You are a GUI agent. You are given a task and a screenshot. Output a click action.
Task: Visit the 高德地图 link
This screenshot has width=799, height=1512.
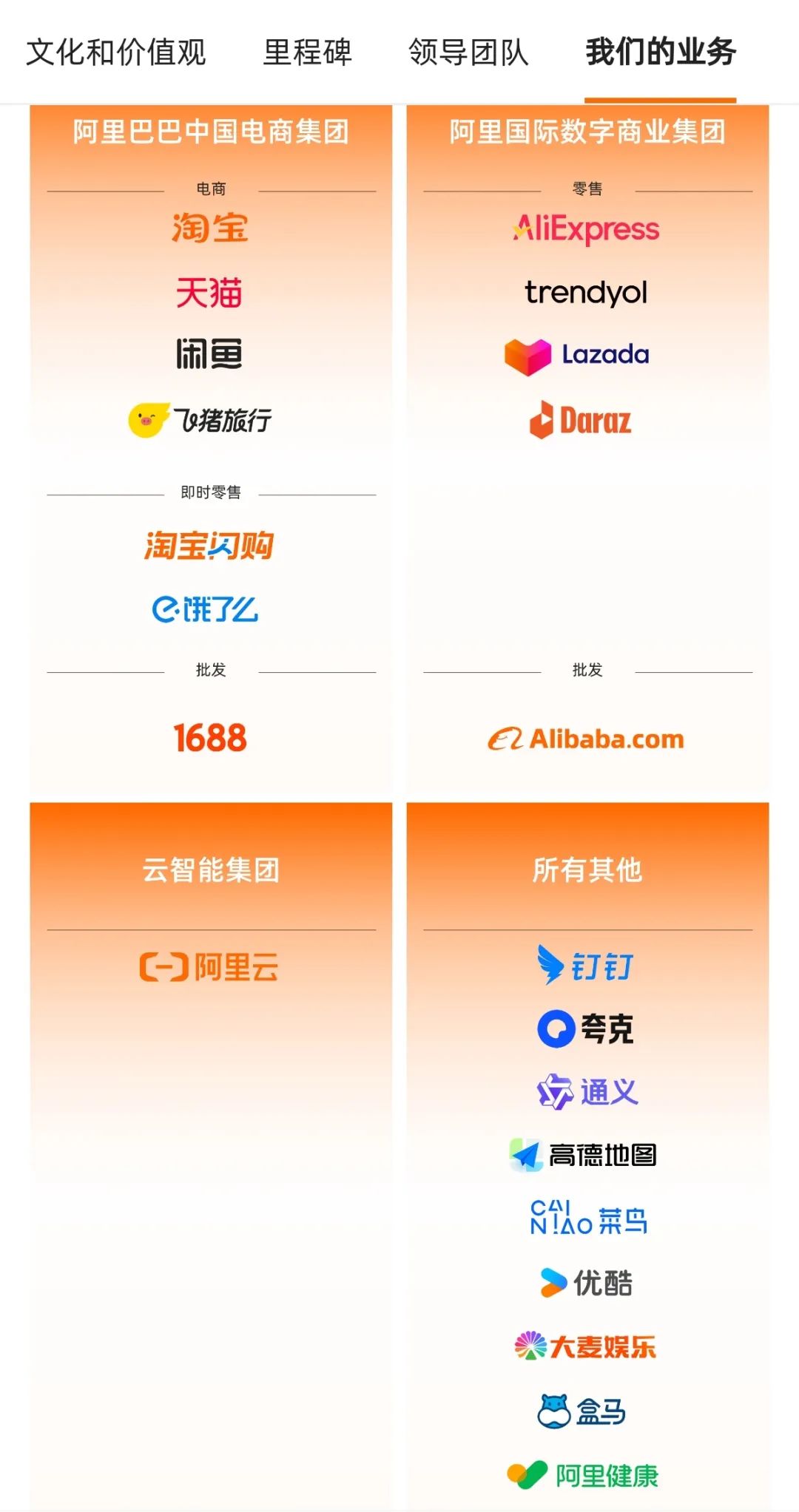tap(584, 1155)
